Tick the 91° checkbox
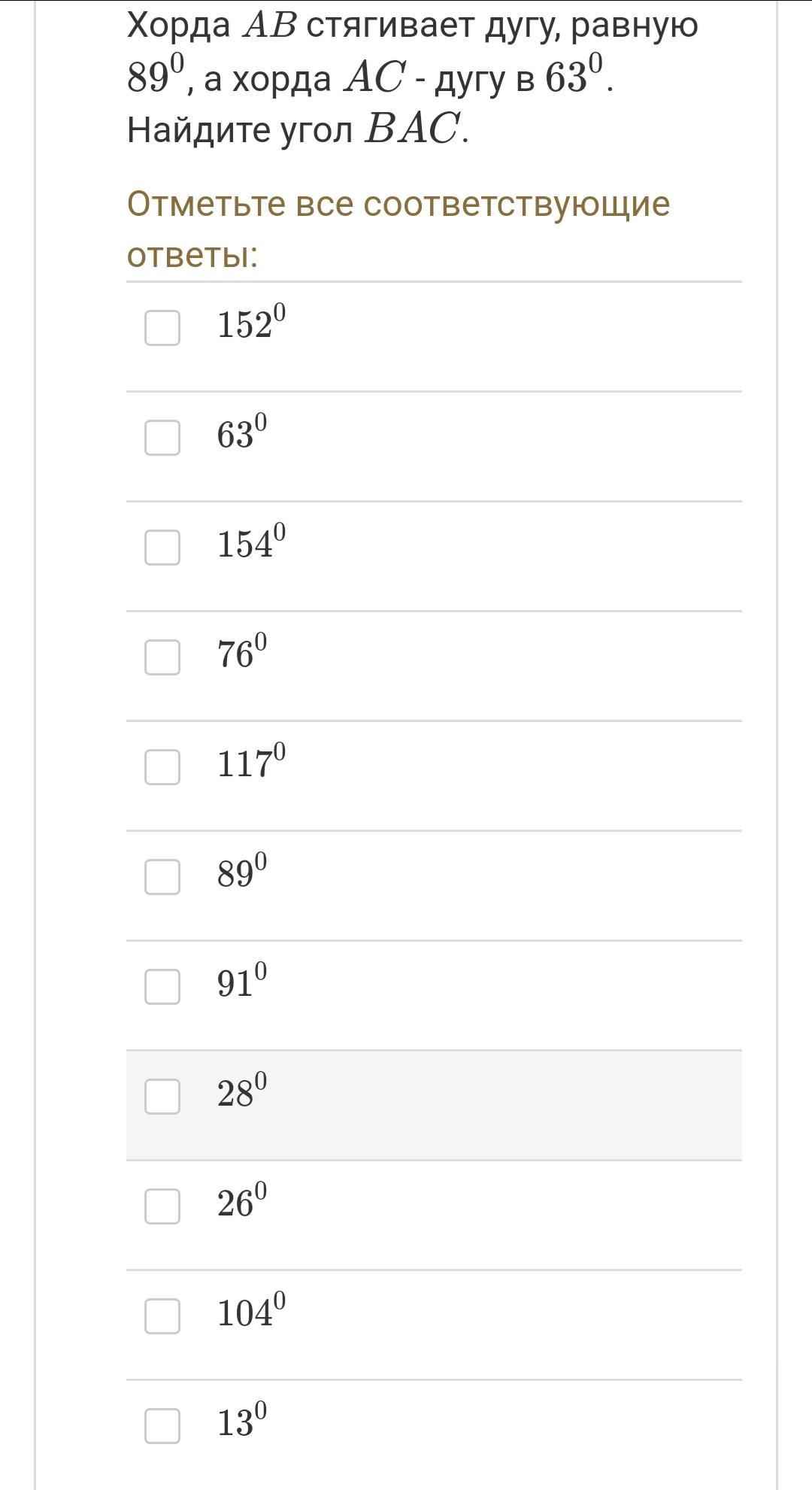This screenshot has height=1490, width=812. tap(162, 986)
